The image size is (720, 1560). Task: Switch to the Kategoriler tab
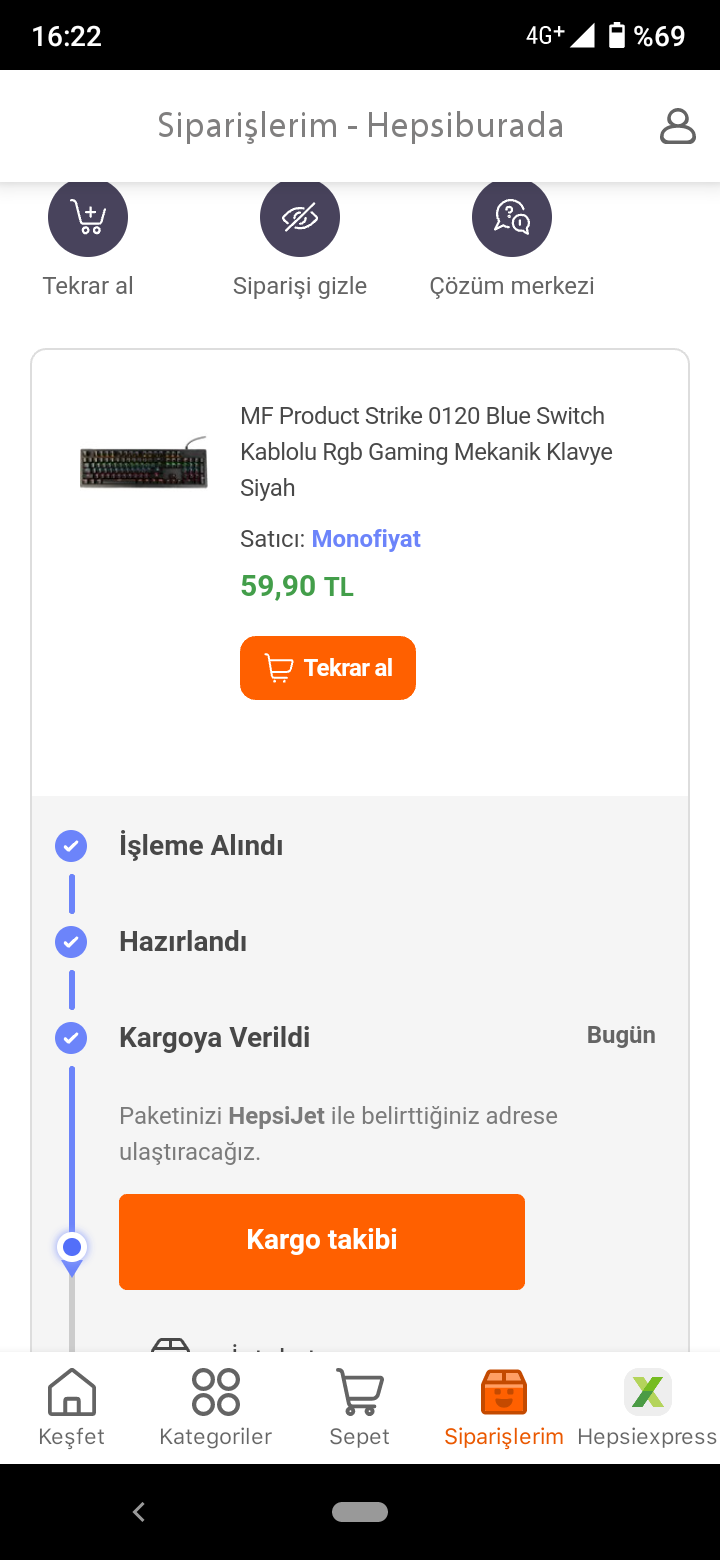216,1408
